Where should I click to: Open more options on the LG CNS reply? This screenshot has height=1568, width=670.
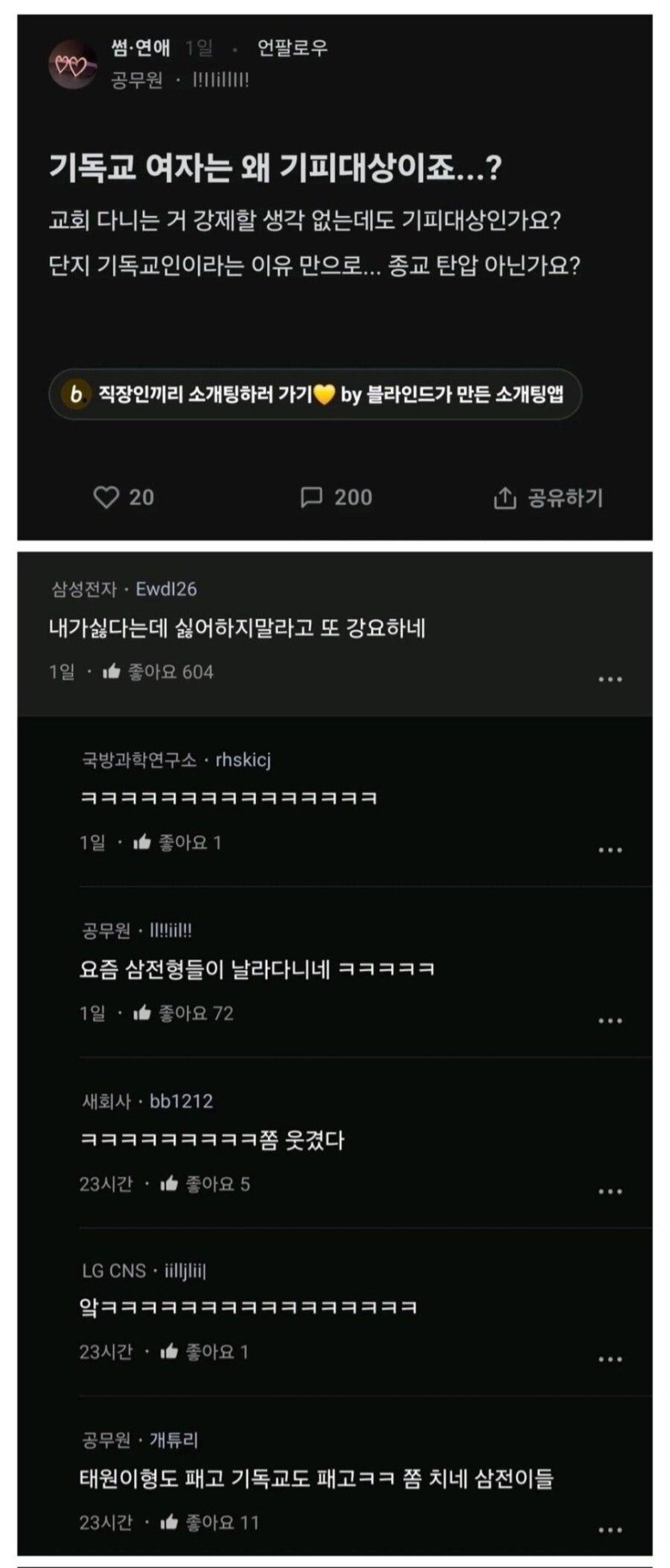pyautogui.click(x=610, y=1359)
